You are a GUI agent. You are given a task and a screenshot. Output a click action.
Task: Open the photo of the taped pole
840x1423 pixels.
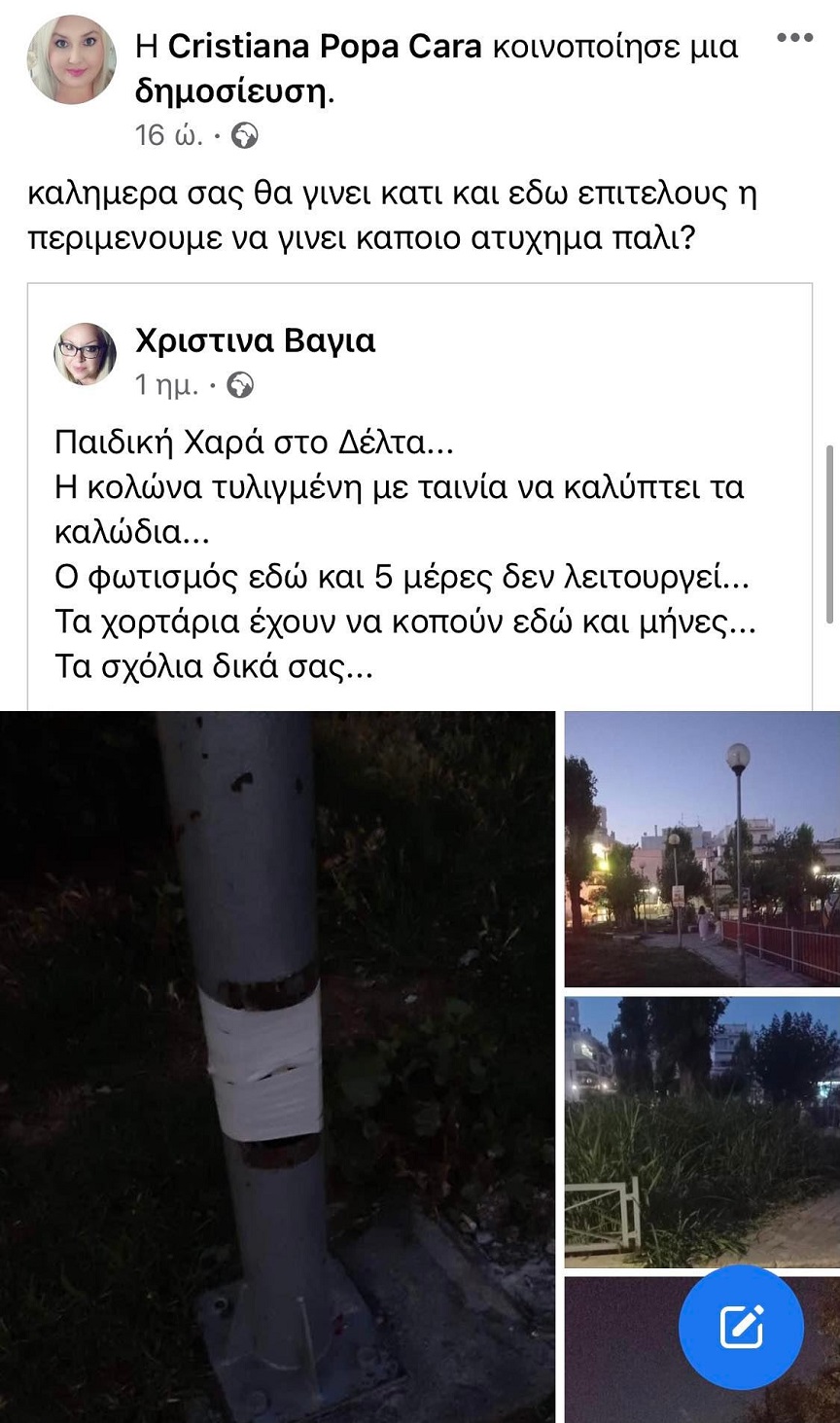point(277,1066)
